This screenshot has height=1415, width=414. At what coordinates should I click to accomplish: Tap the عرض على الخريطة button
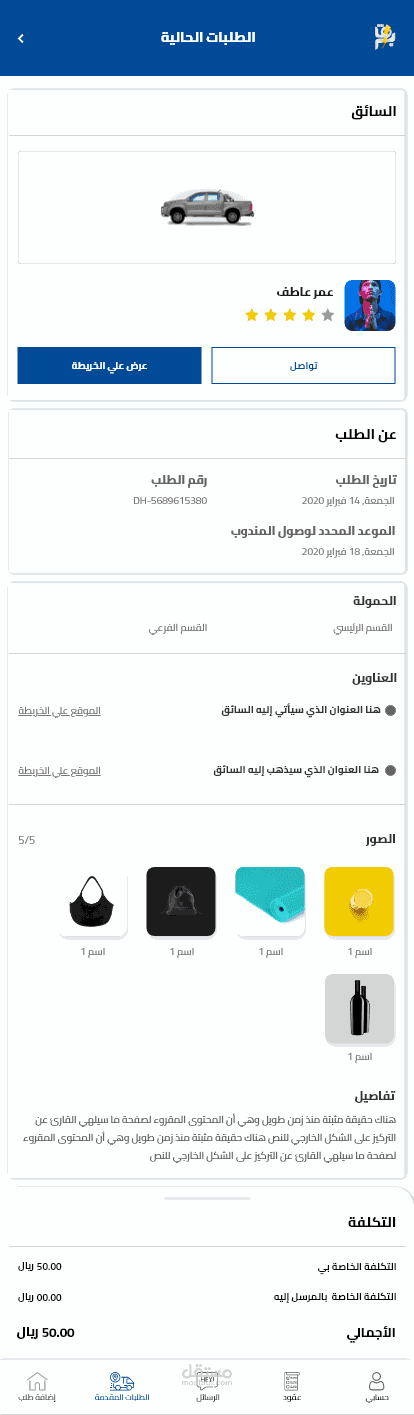click(109, 366)
